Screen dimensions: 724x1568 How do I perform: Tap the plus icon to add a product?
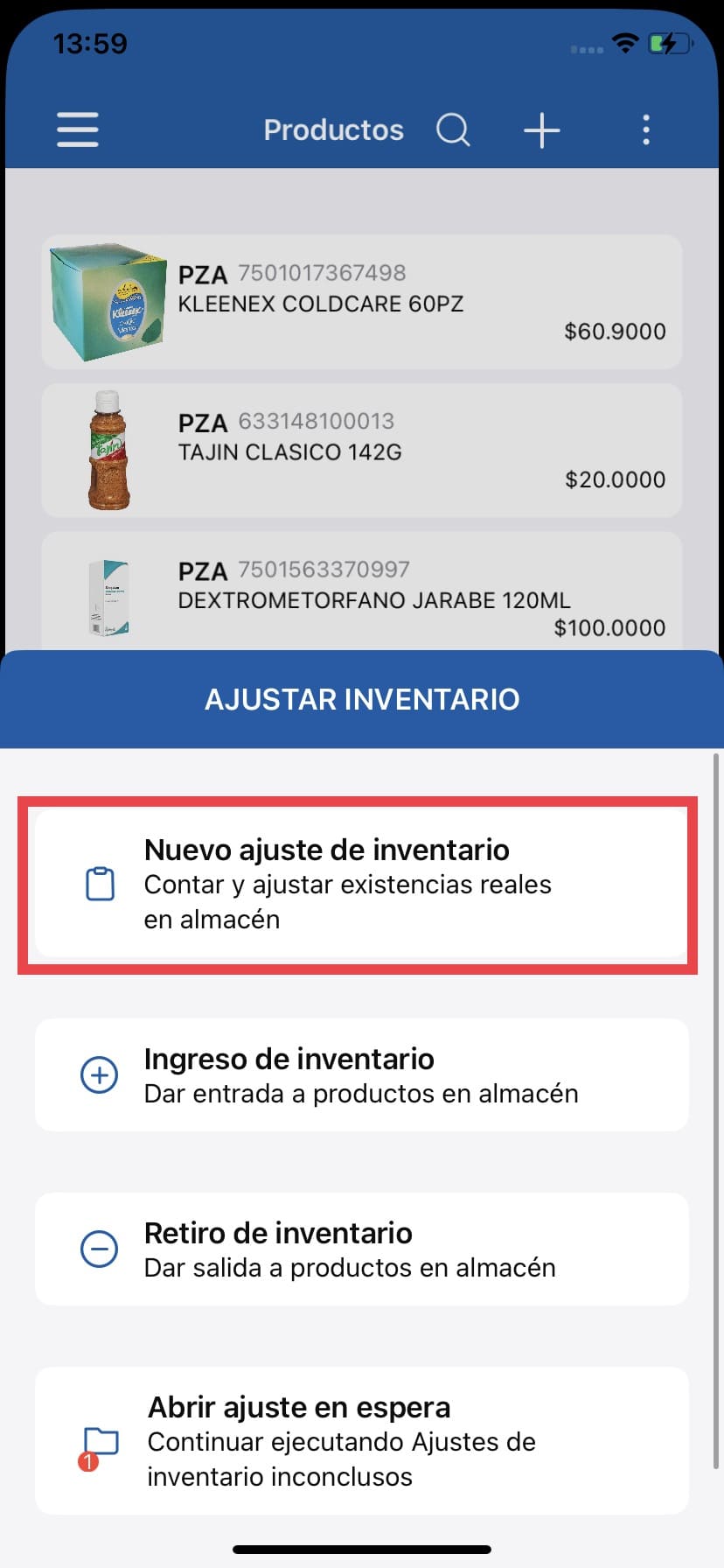[541, 129]
